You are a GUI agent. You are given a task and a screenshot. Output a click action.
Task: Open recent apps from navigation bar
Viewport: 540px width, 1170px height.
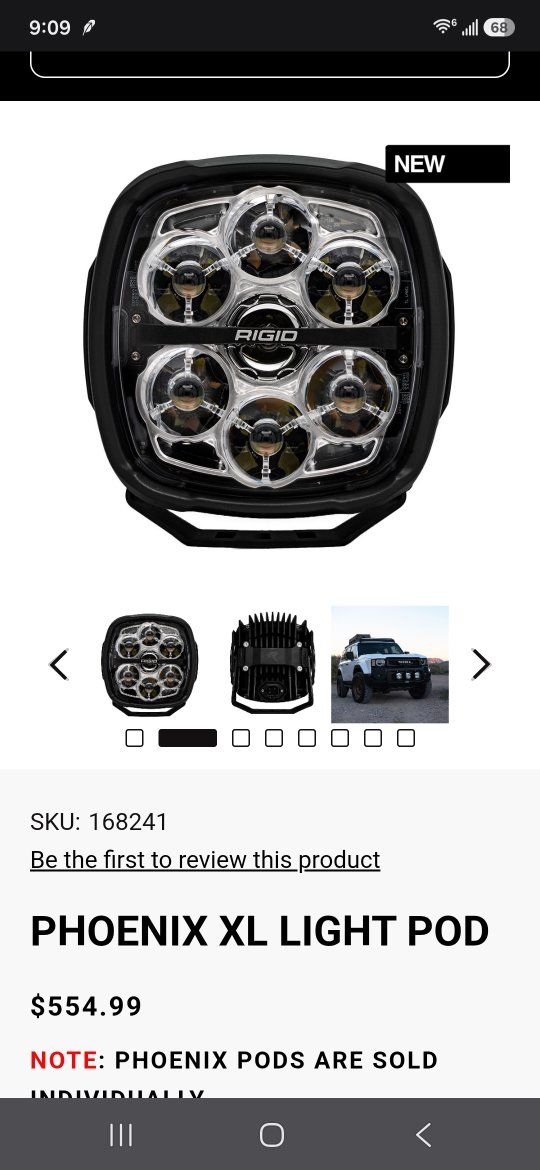click(121, 1135)
